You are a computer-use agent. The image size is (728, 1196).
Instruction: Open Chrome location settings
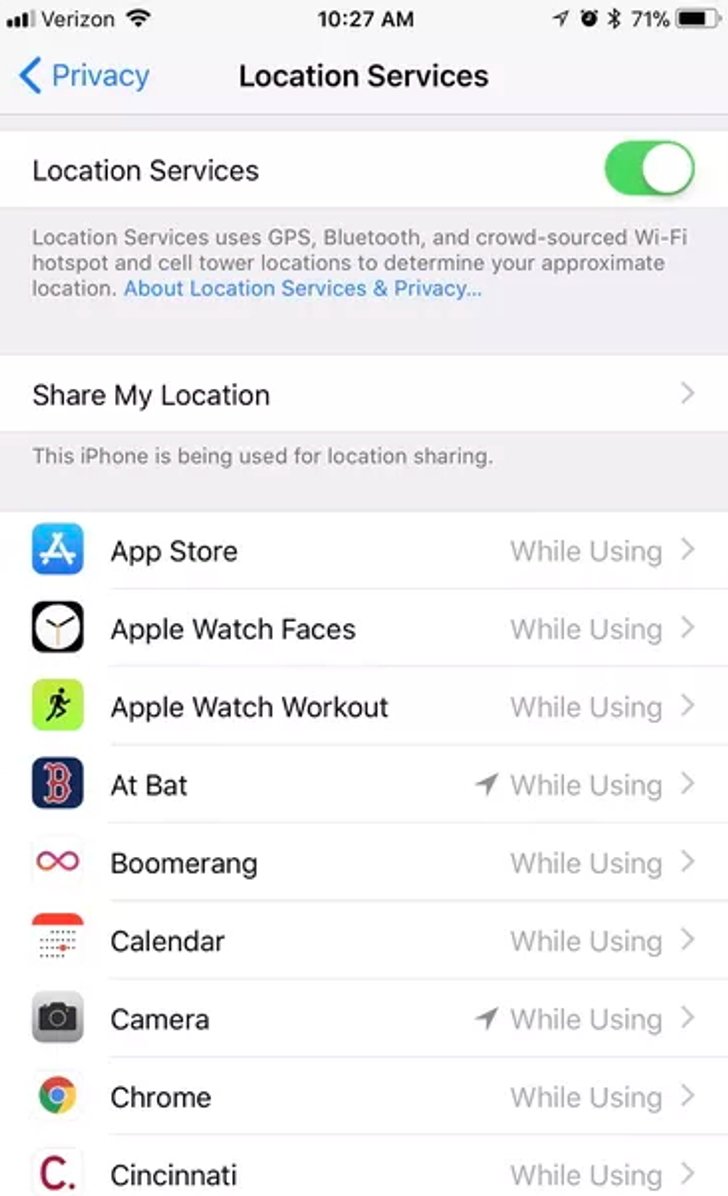pos(363,1097)
